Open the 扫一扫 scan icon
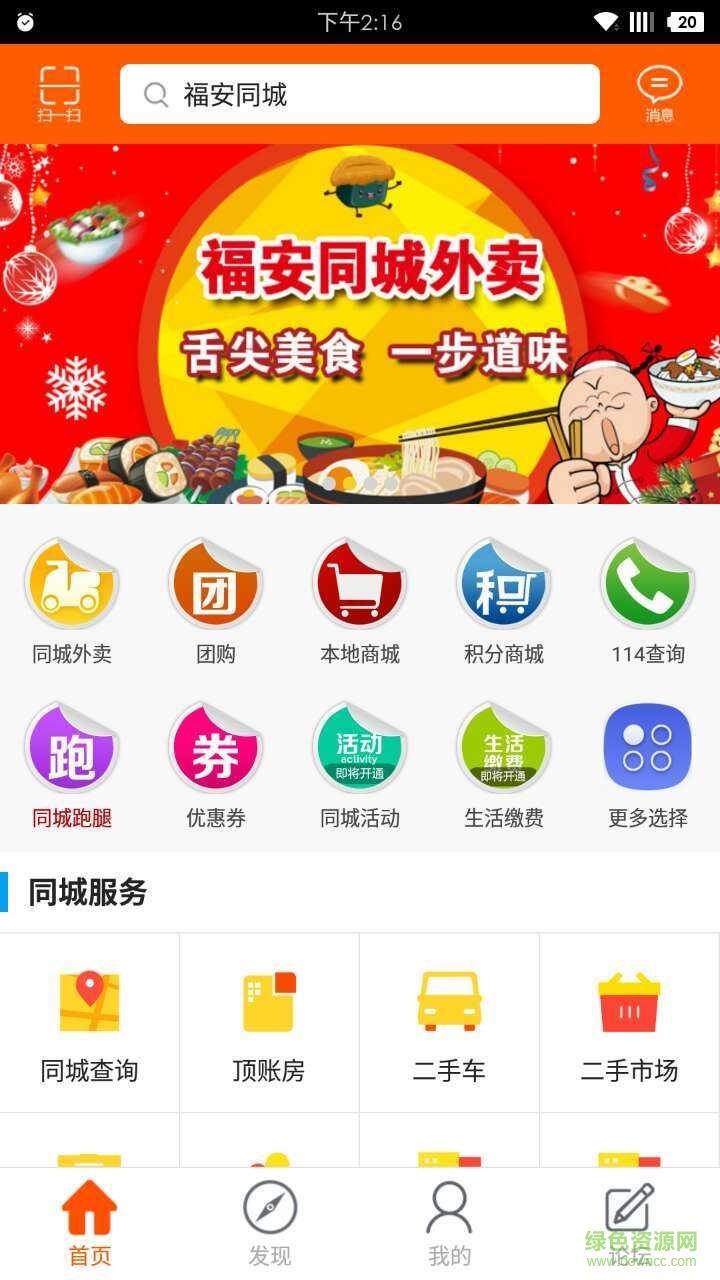Viewport: 720px width, 1280px height. tap(59, 94)
